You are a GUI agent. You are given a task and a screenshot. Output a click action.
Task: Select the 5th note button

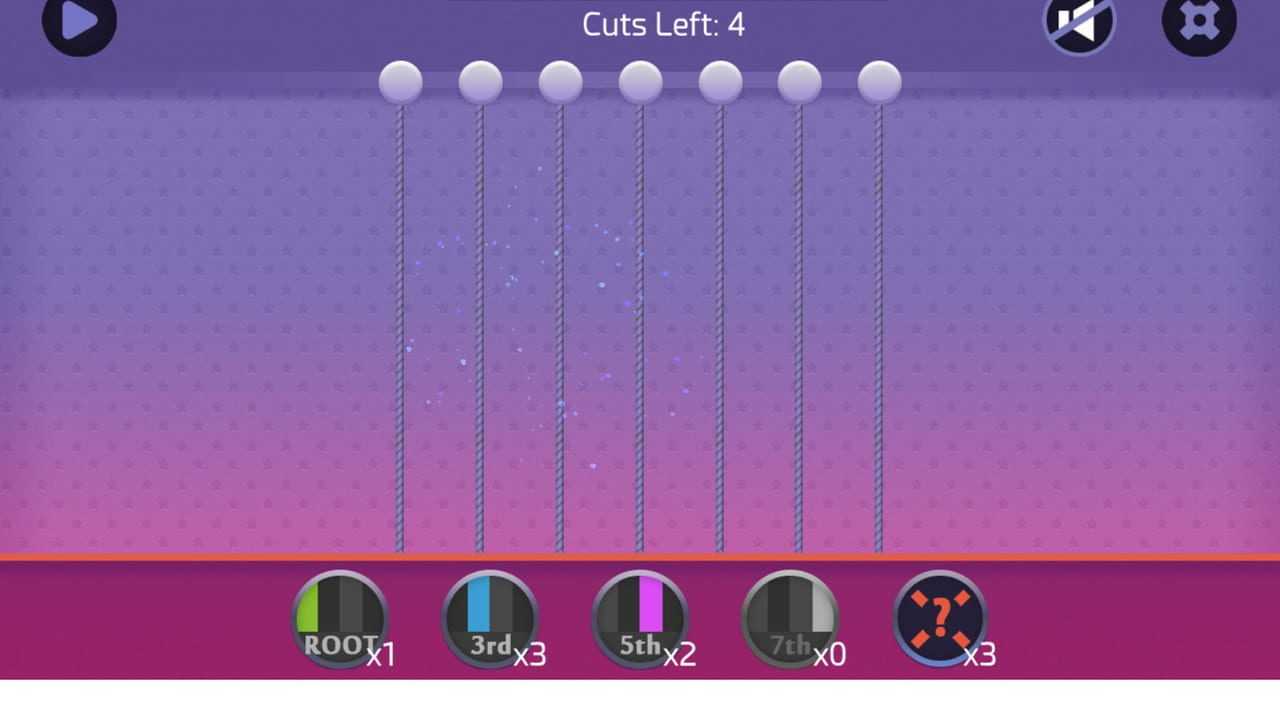click(640, 618)
